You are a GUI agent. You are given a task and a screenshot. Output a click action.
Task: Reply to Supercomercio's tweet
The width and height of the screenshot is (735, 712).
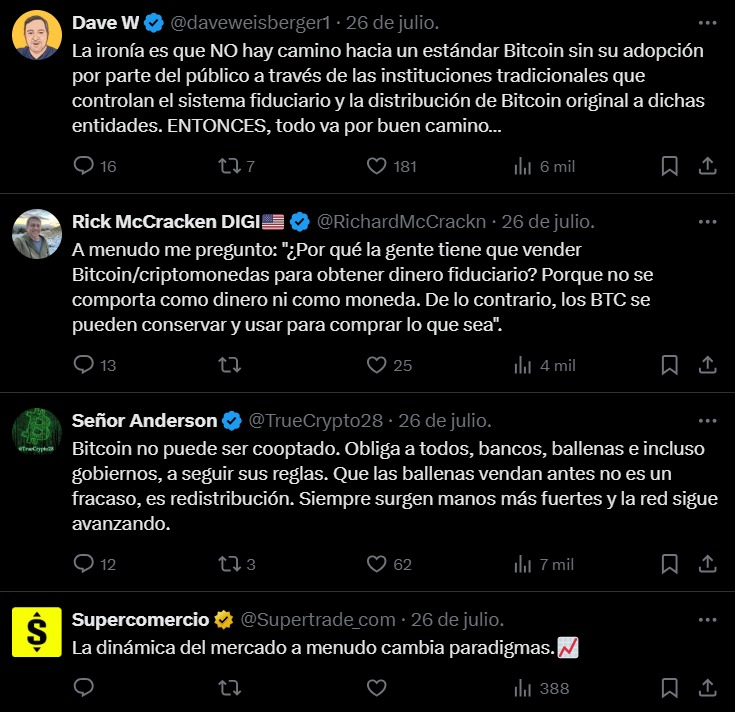84,688
